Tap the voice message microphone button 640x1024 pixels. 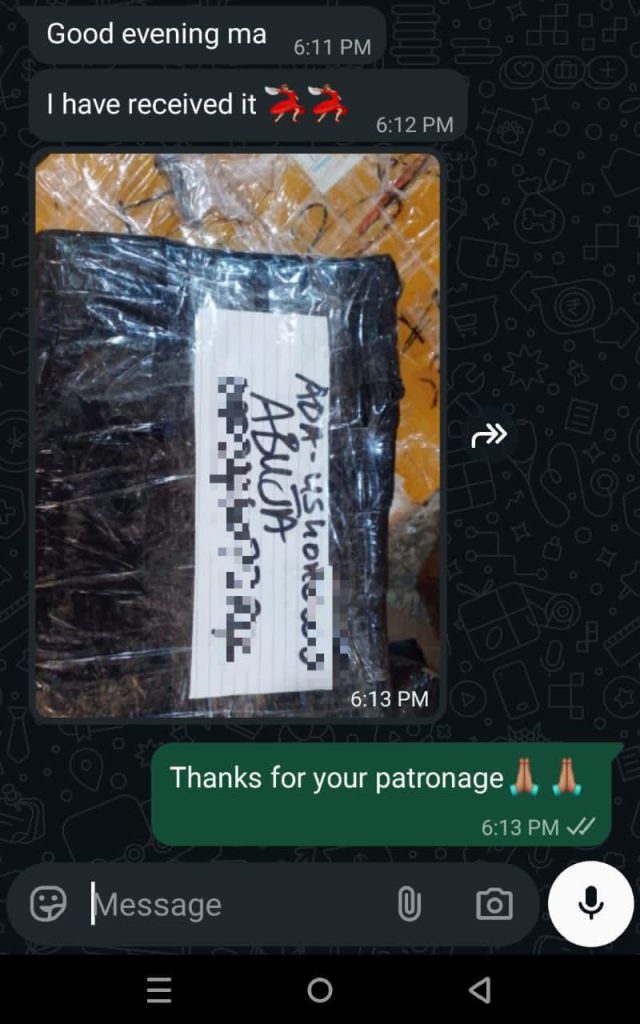coord(591,903)
